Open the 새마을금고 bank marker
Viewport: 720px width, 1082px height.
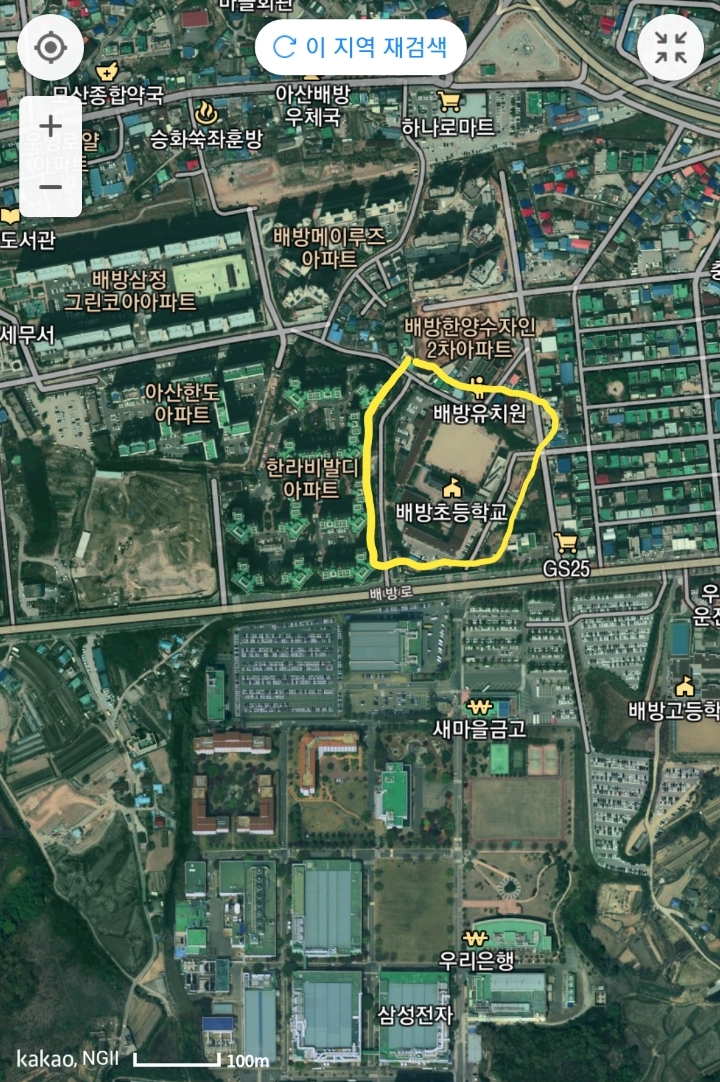480,707
